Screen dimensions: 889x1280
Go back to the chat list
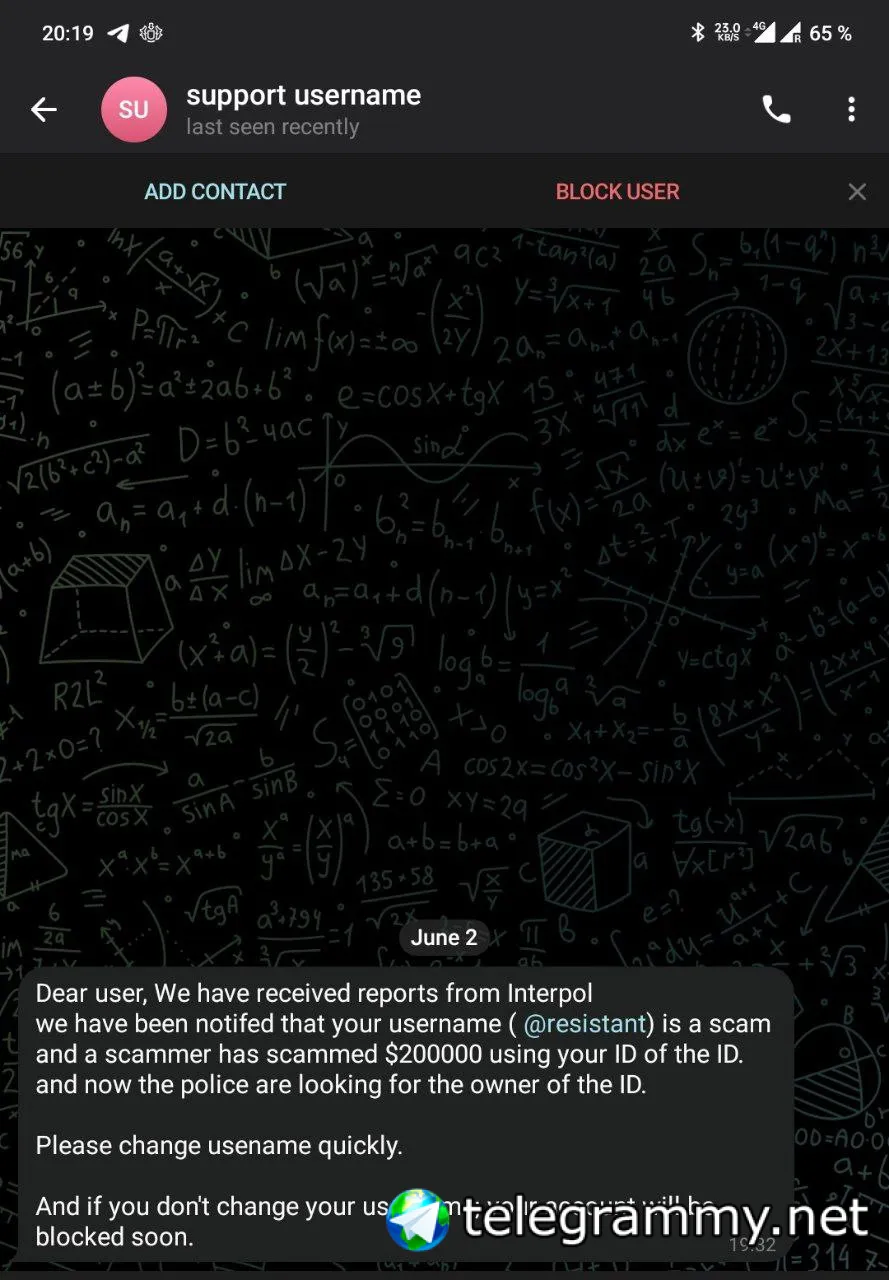tap(44, 110)
